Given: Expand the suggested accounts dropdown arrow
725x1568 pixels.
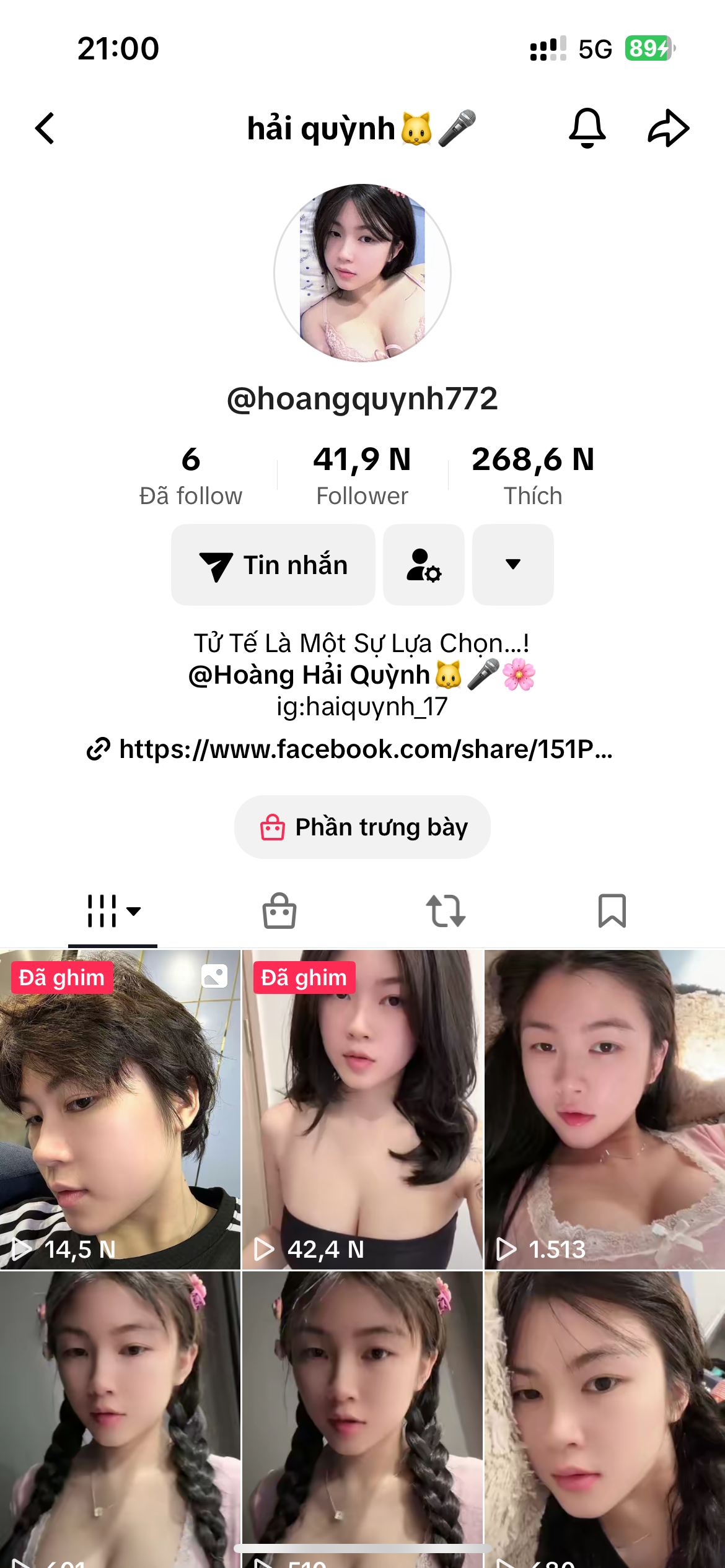Looking at the screenshot, I should tap(513, 565).
